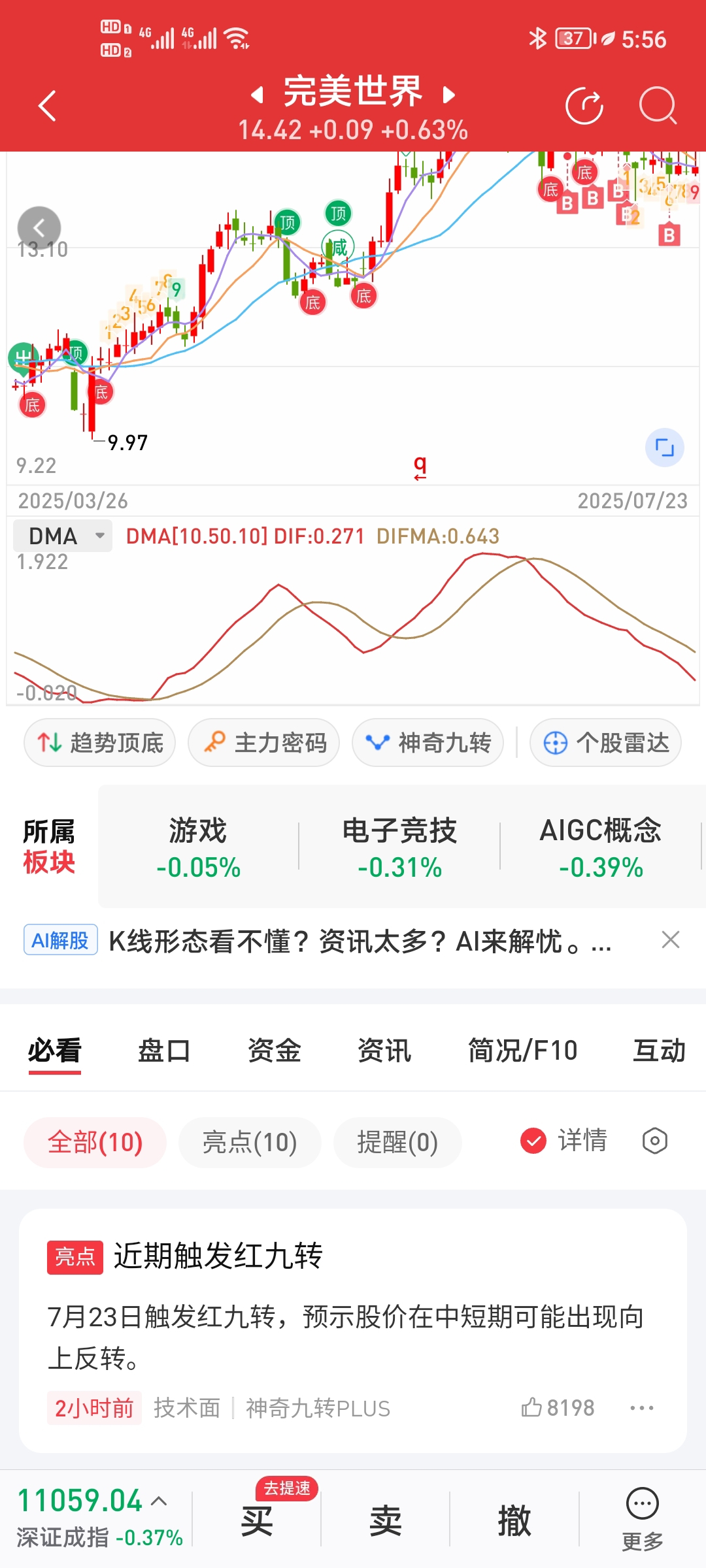Open the AIGC概念 sector block
Image resolution: width=706 pixels, height=1568 pixels.
coord(601,847)
